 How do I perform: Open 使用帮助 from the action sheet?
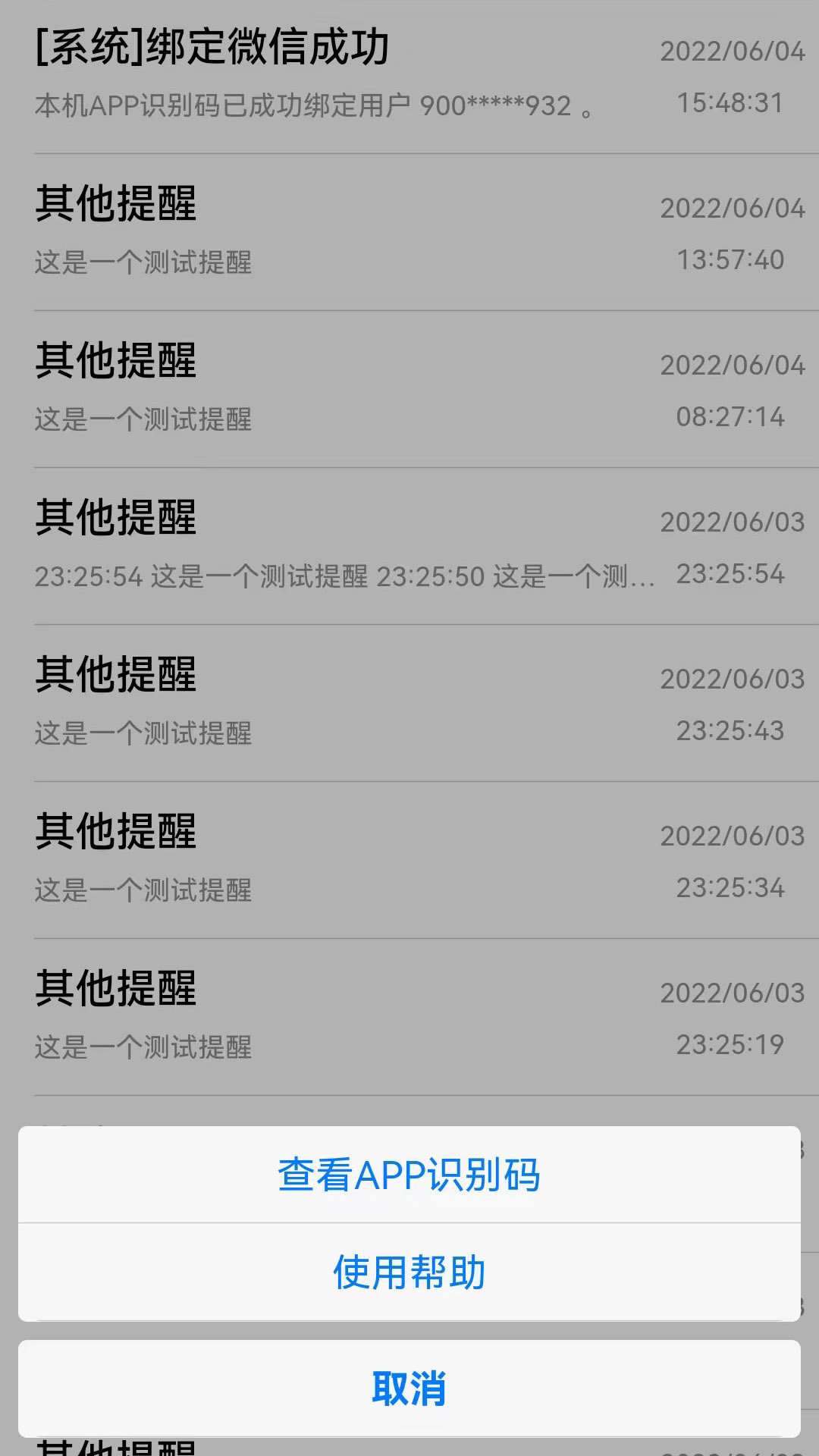point(409,1272)
